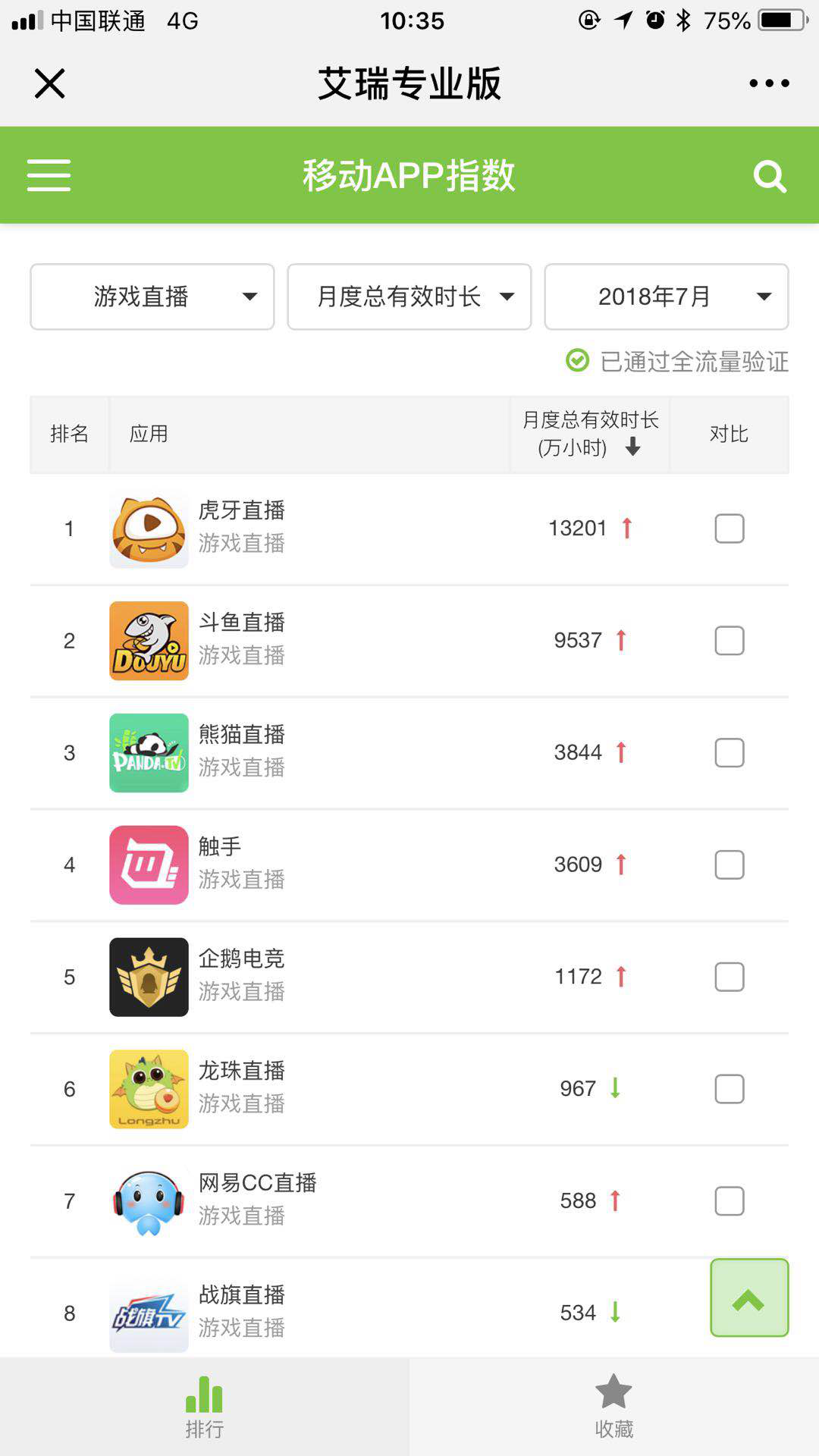Open search in 移动APP指数 header
Viewport: 819px width, 1456px height.
[x=769, y=177]
